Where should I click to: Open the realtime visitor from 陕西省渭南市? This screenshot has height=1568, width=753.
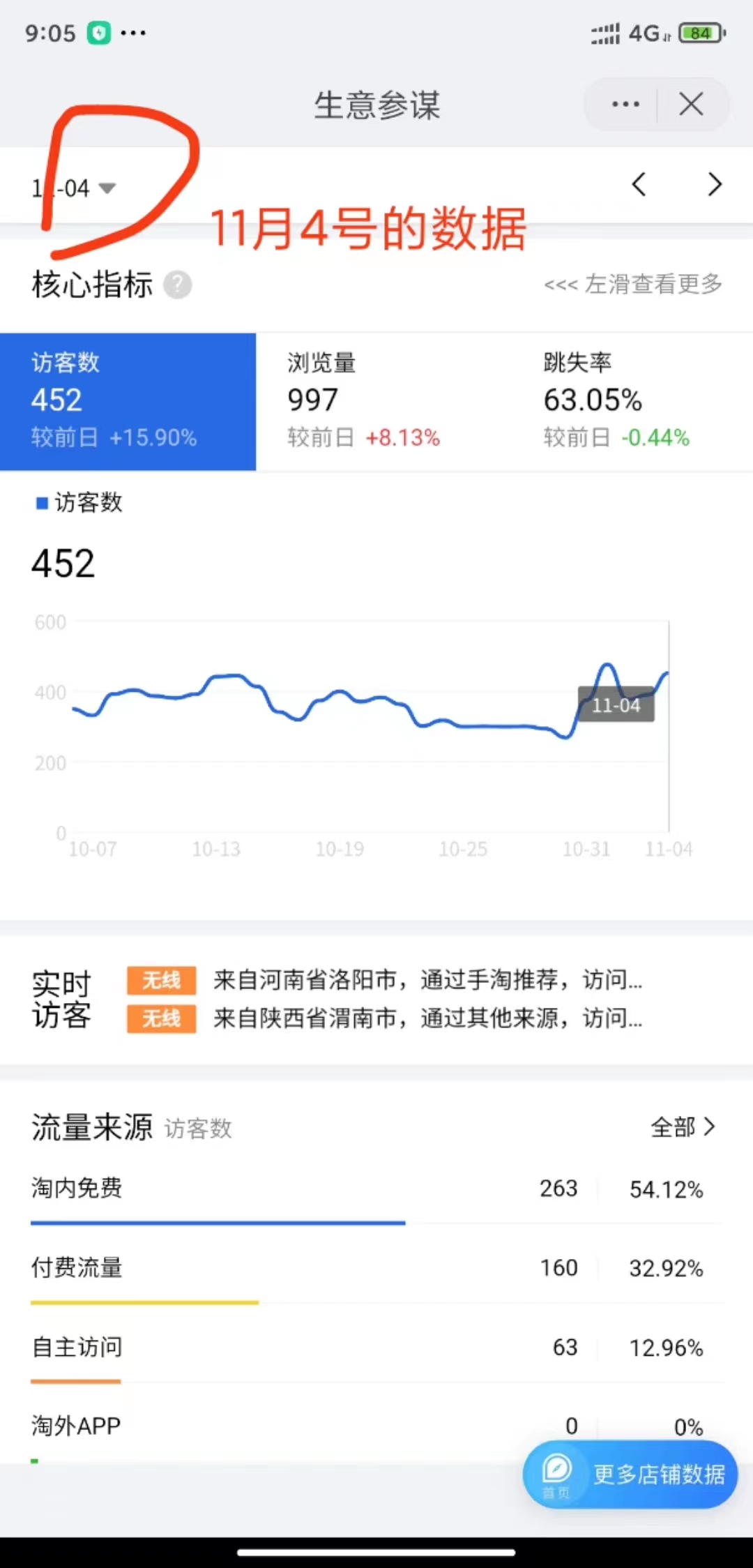[x=385, y=1018]
